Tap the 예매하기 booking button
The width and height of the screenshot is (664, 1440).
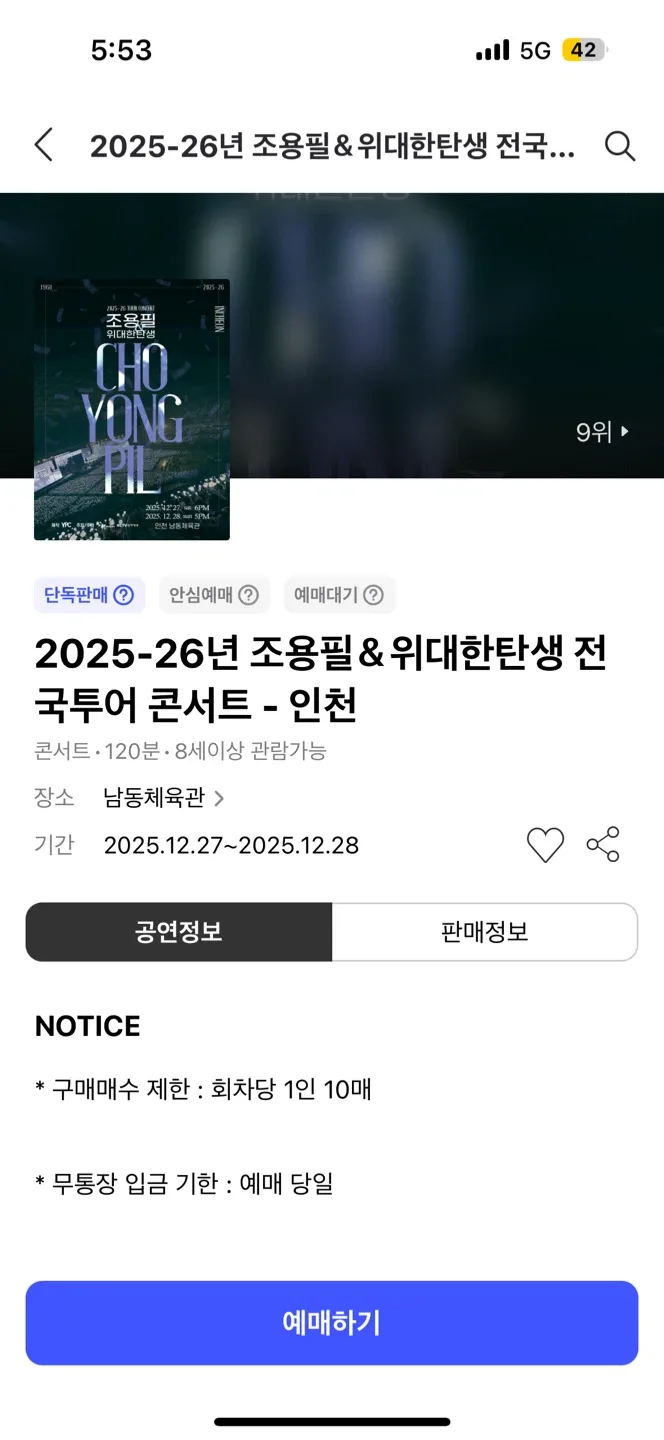332,1323
